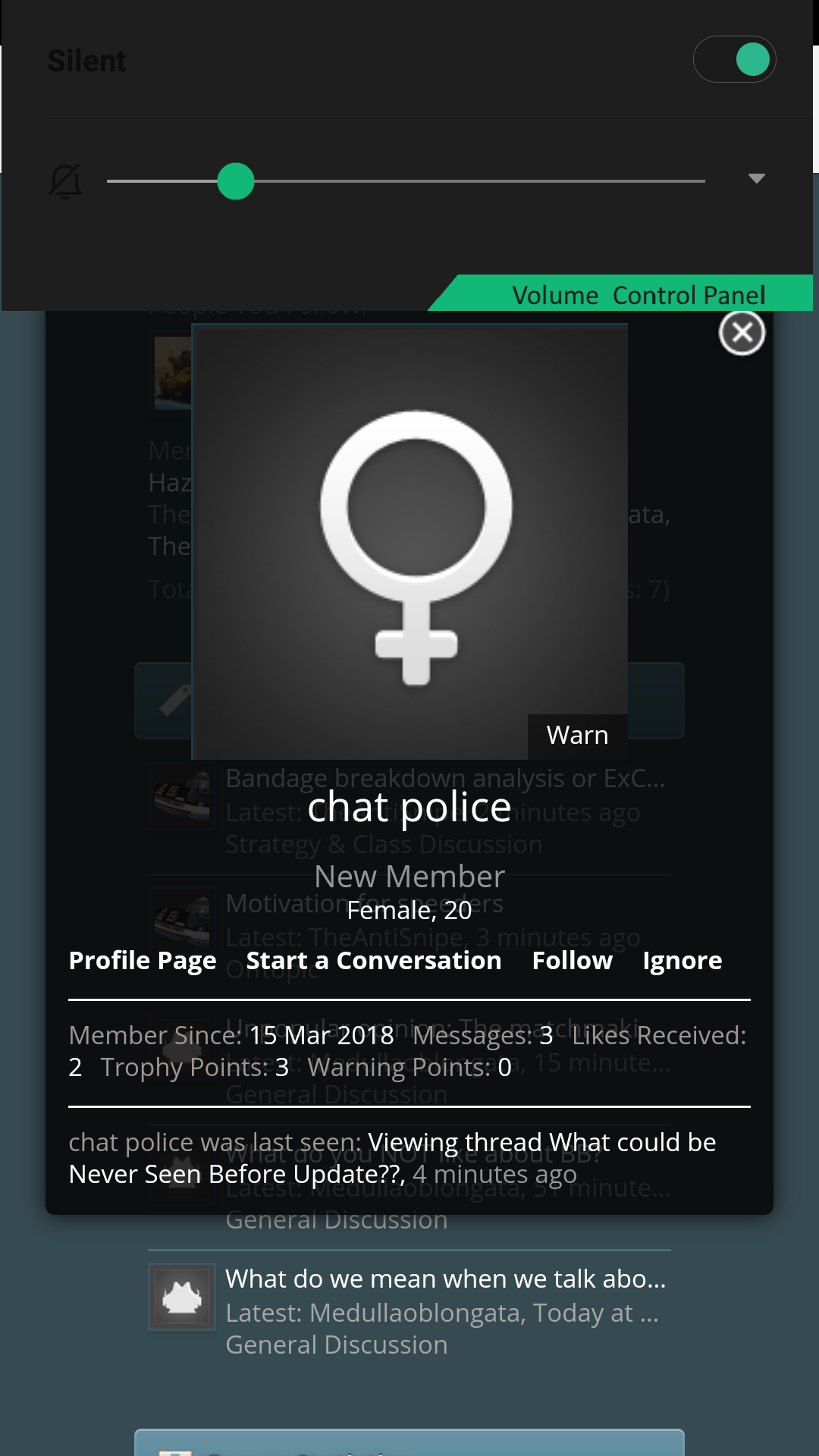Viewport: 819px width, 1456px height.
Task: Tap the Warn button on avatar
Action: tap(577, 736)
